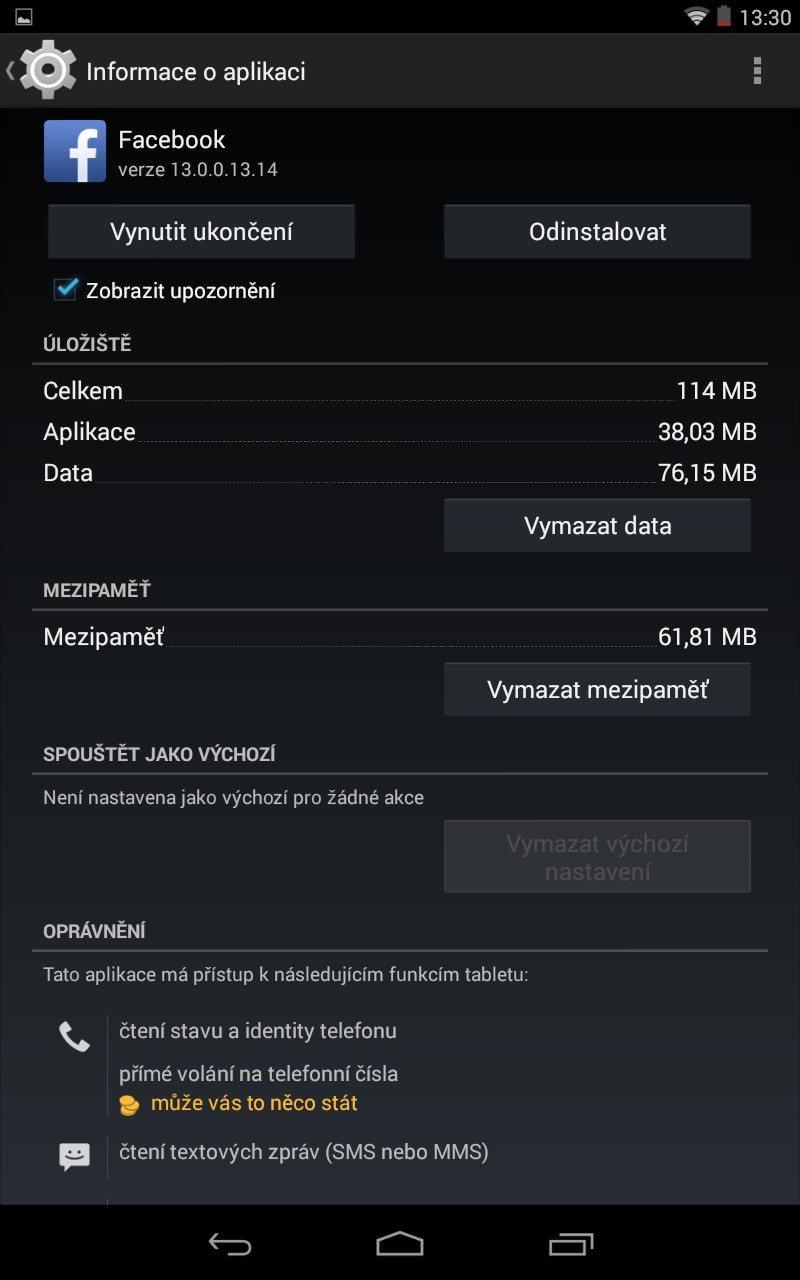This screenshot has height=1280, width=800.
Task: Open the overflow menu in the app bar
Action: pyautogui.click(x=757, y=71)
